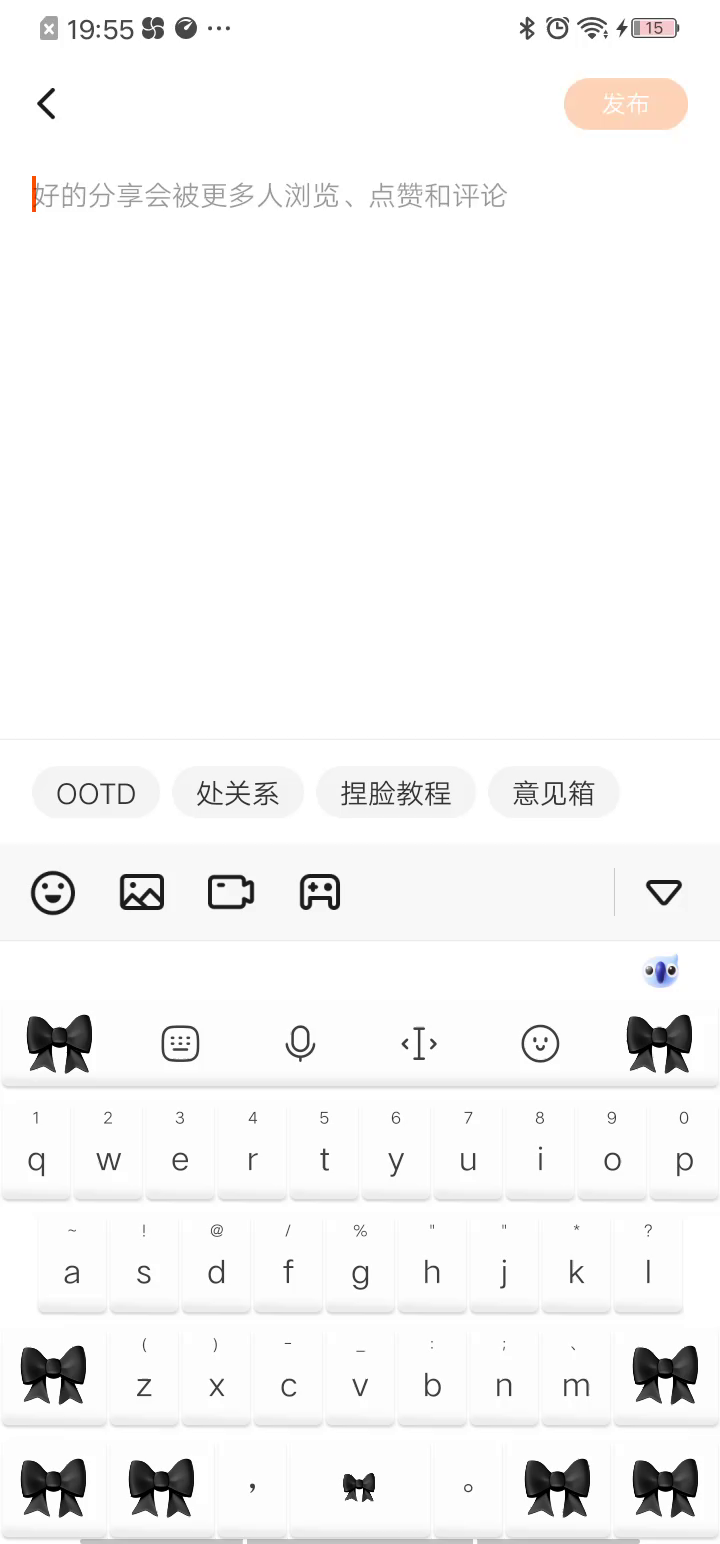The image size is (720, 1544).
Task: Add the 捏脸教程 topic chip
Action: [x=395, y=793]
